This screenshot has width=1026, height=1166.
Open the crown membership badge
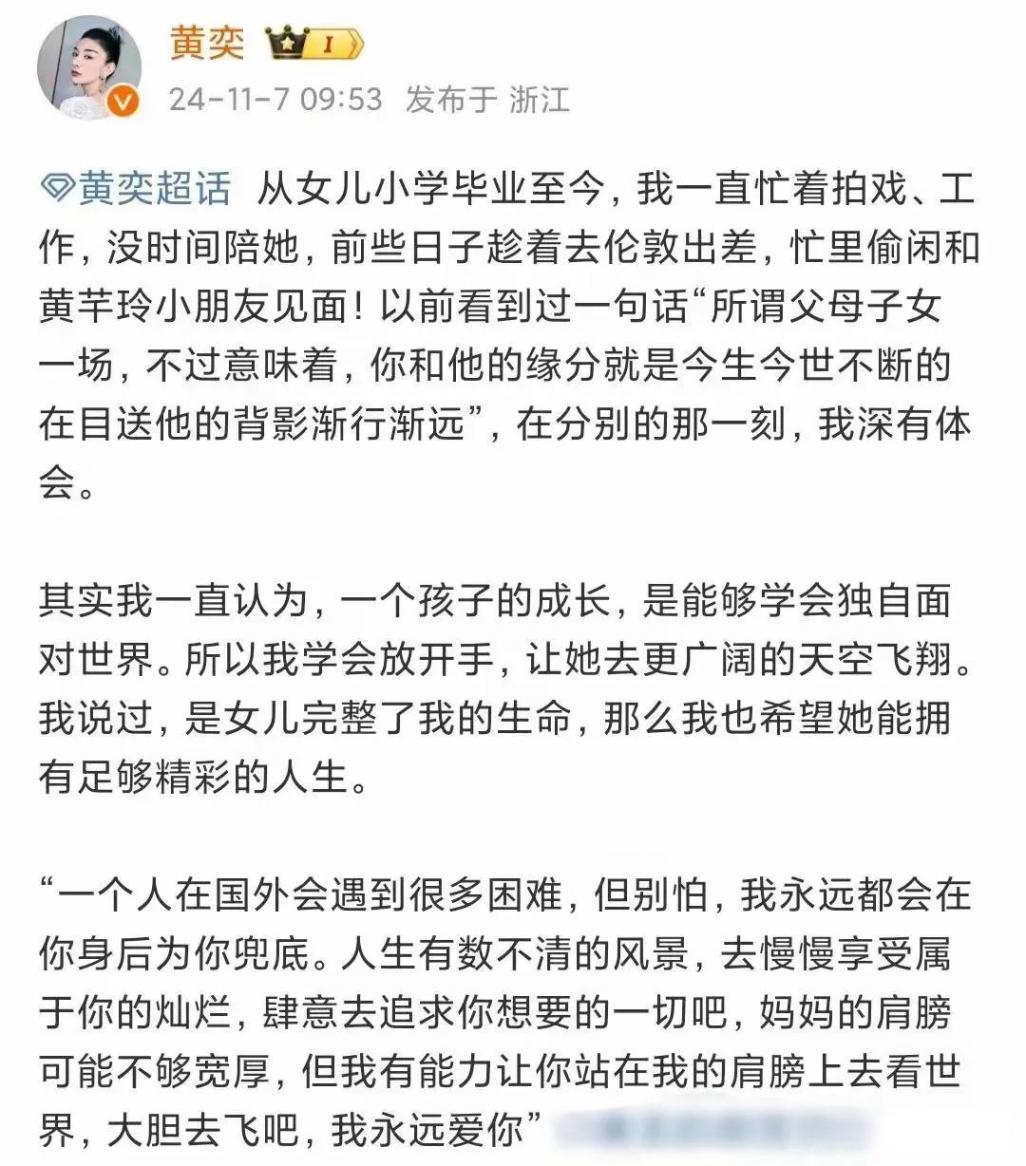315,44
